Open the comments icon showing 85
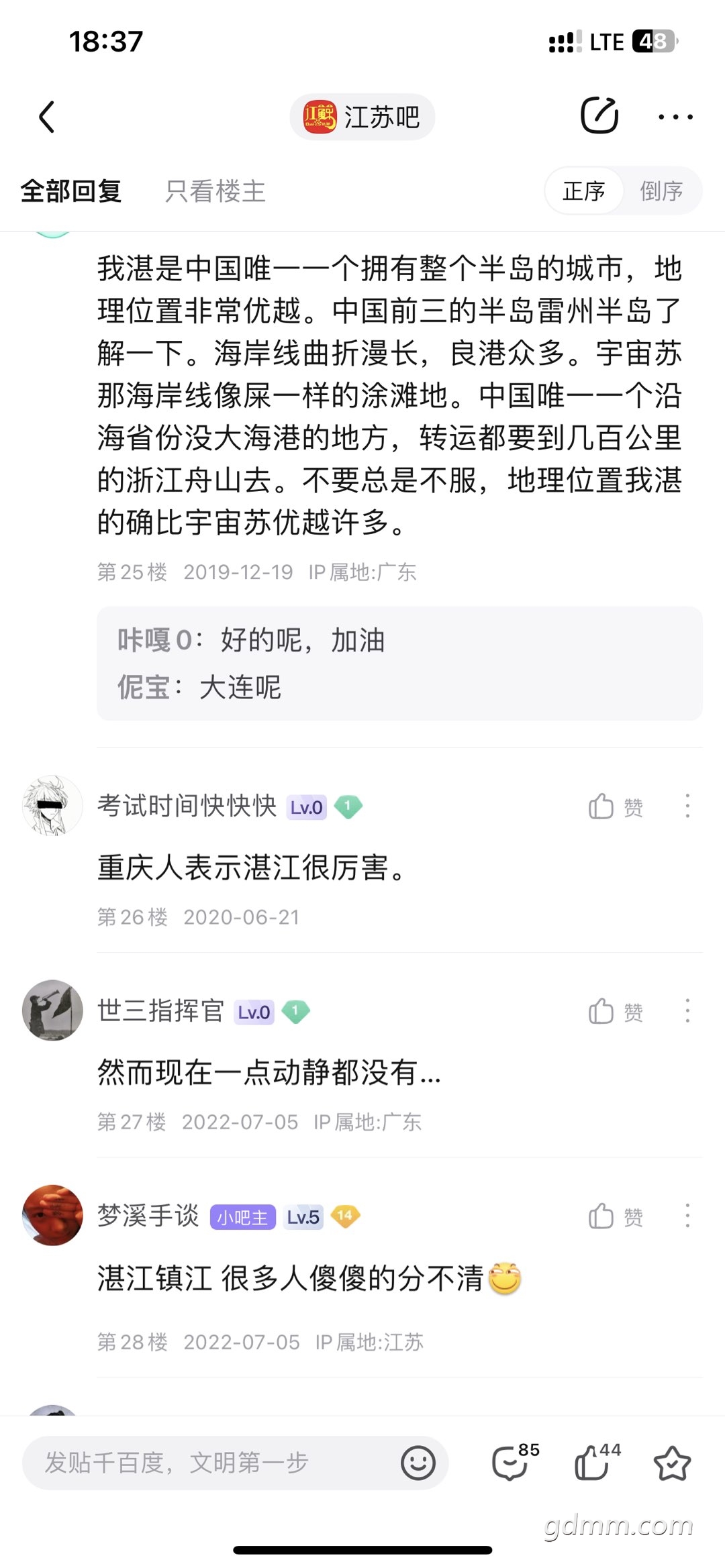The width and height of the screenshot is (725, 1568). click(x=515, y=1461)
